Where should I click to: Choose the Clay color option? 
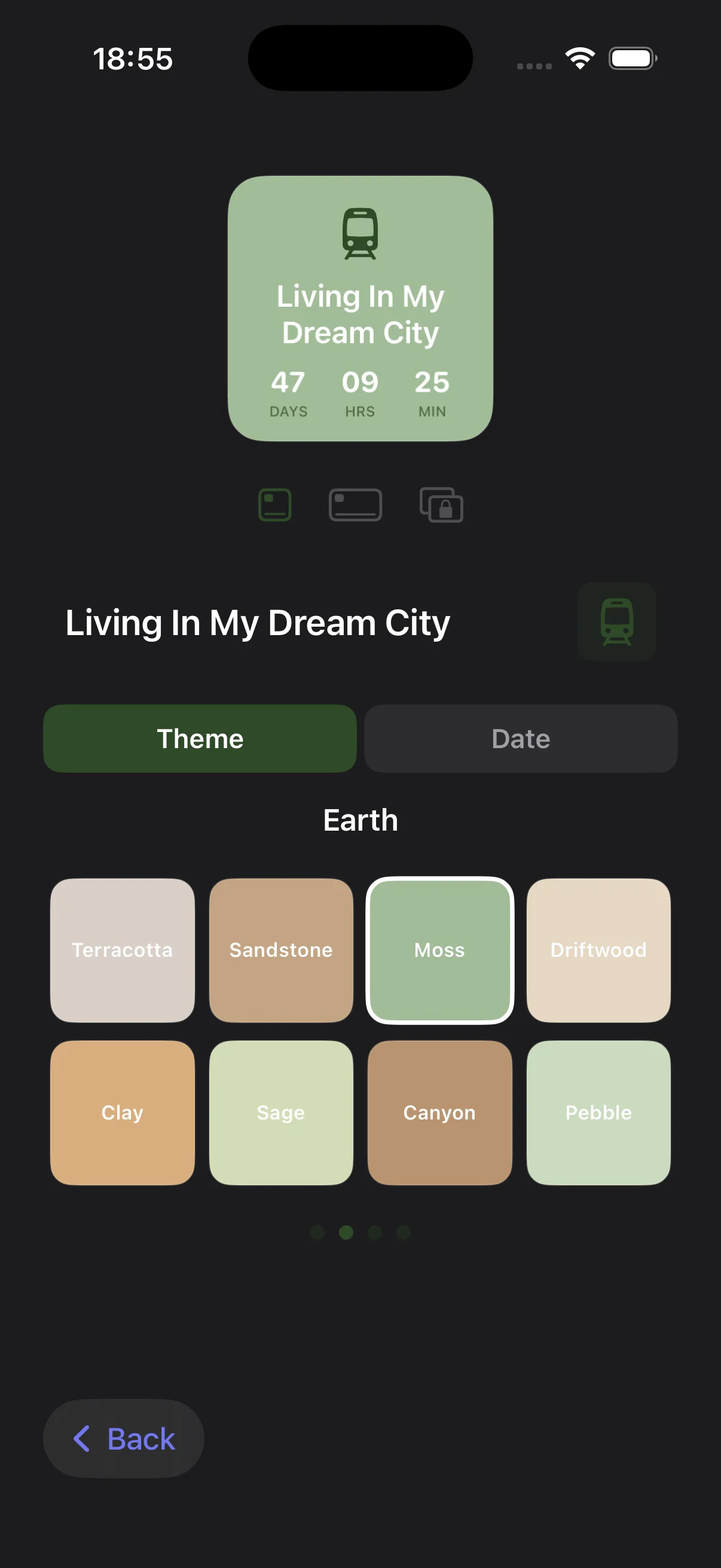(x=122, y=1112)
